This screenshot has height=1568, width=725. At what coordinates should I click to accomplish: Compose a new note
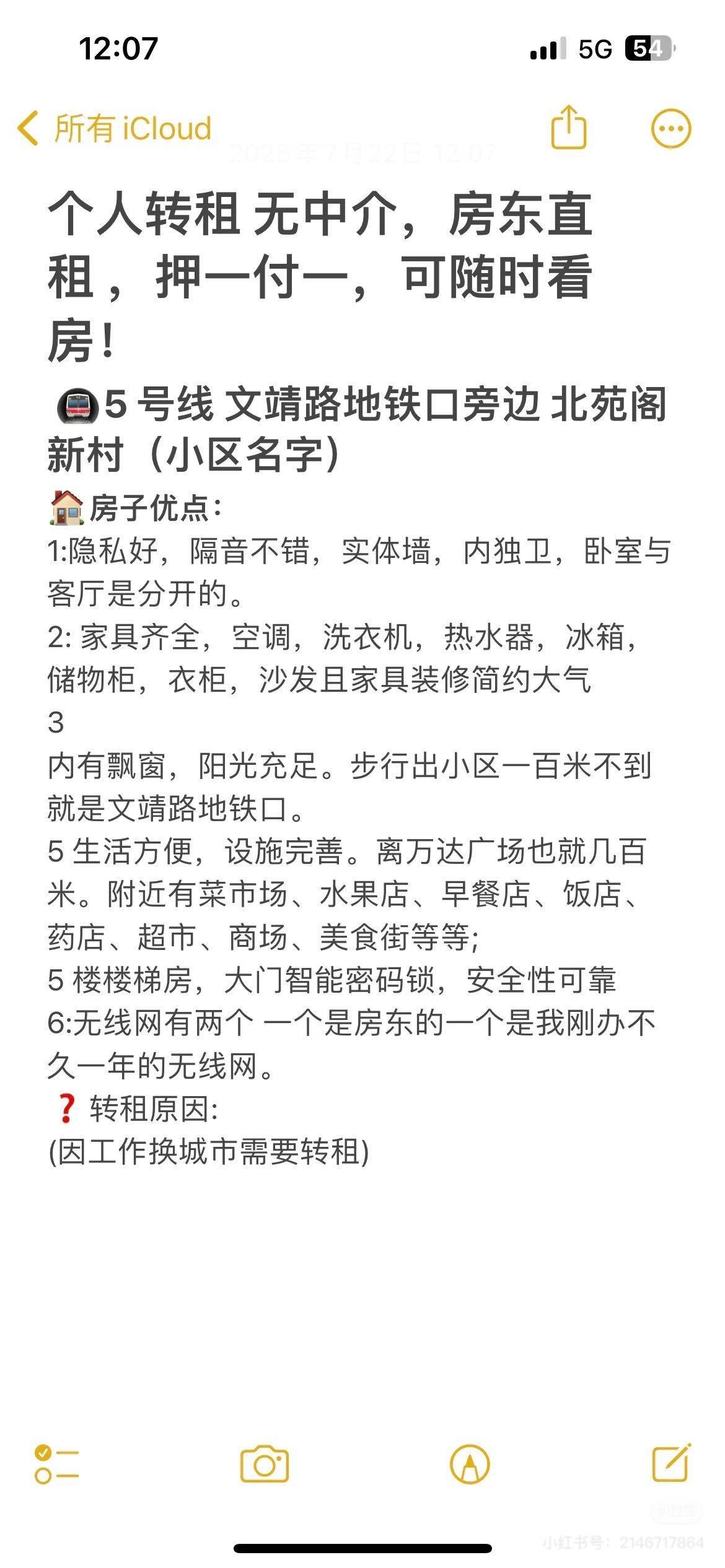(x=672, y=1463)
